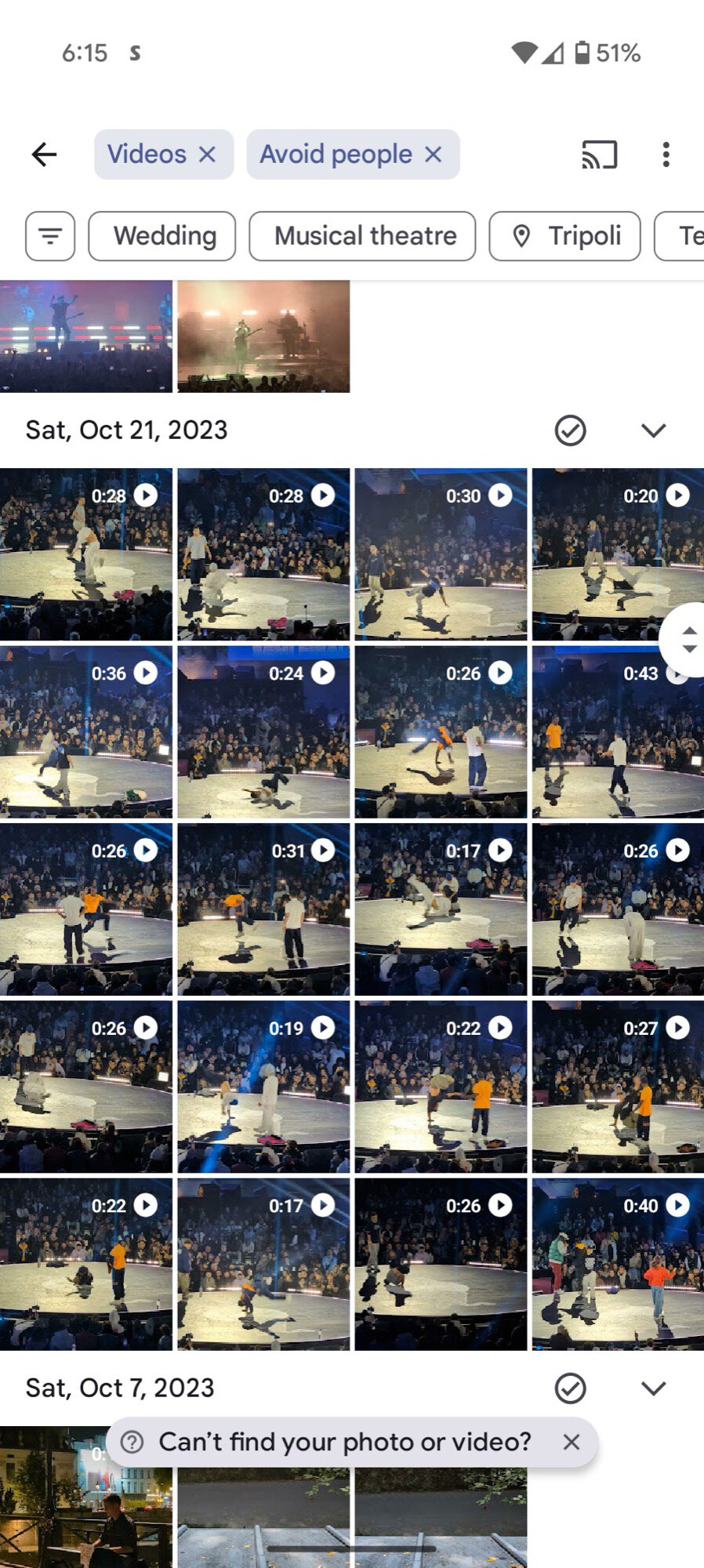704x1568 pixels.
Task: Open the 0:36 video
Action: [x=86, y=731]
